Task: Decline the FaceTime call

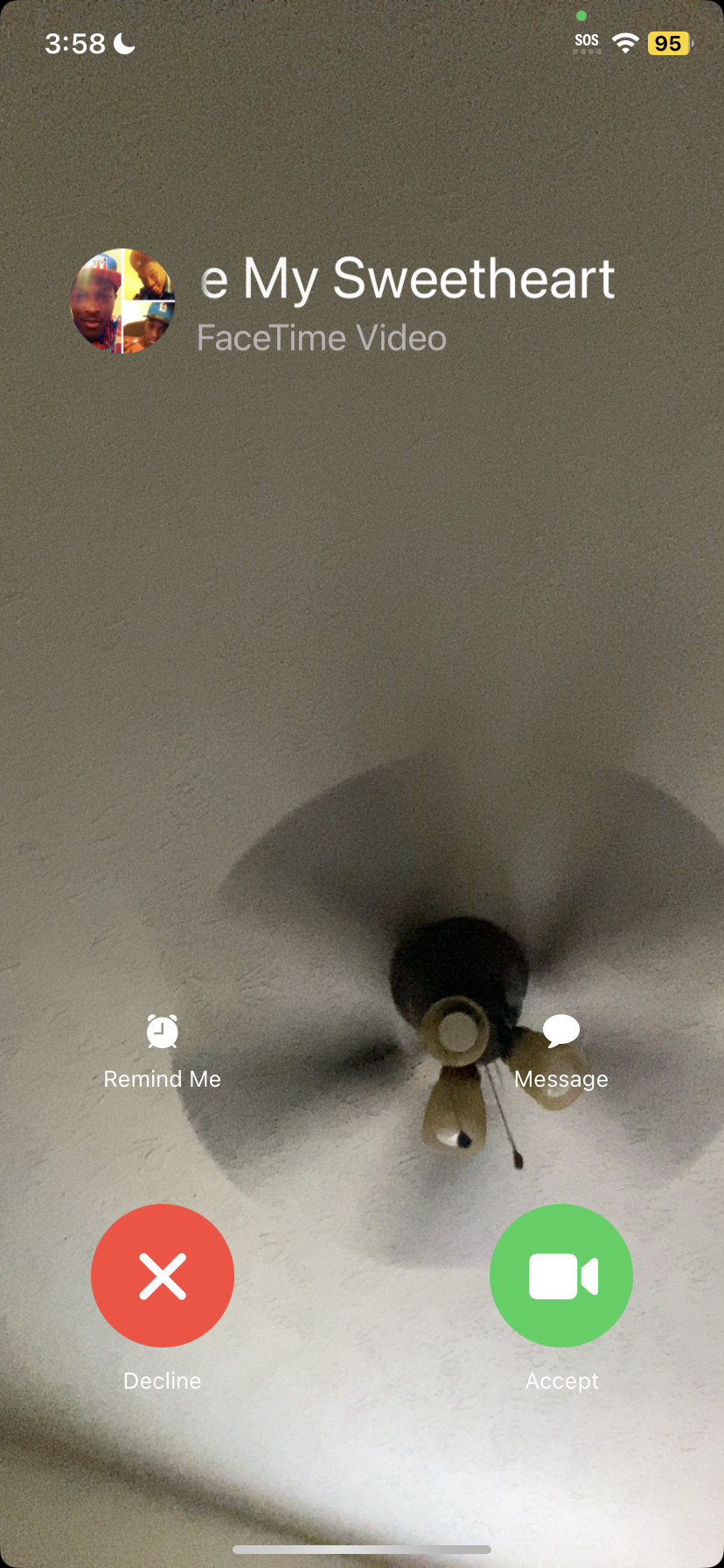Action: click(x=163, y=1276)
